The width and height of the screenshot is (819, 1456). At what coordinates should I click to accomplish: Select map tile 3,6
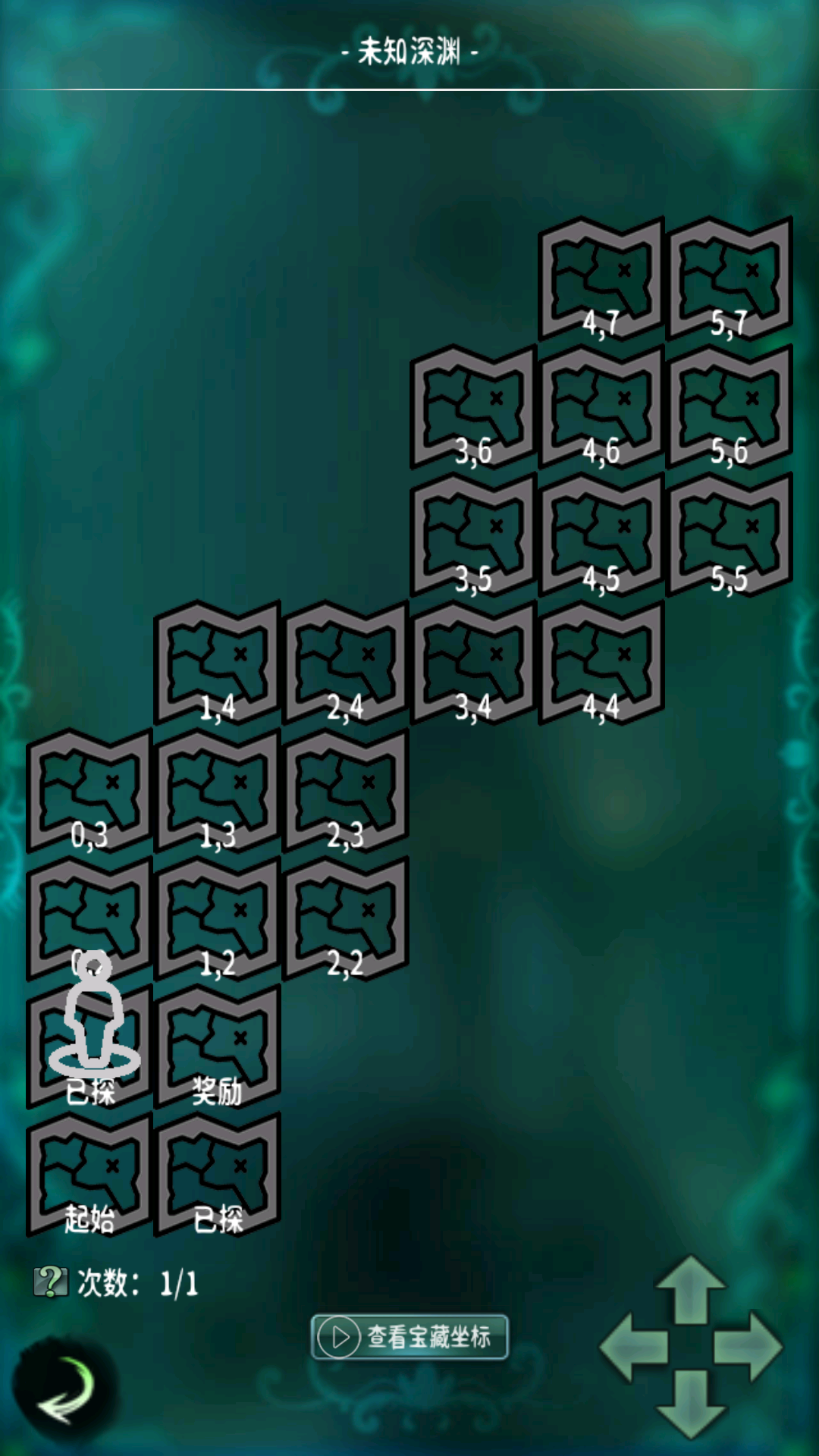coord(474,406)
